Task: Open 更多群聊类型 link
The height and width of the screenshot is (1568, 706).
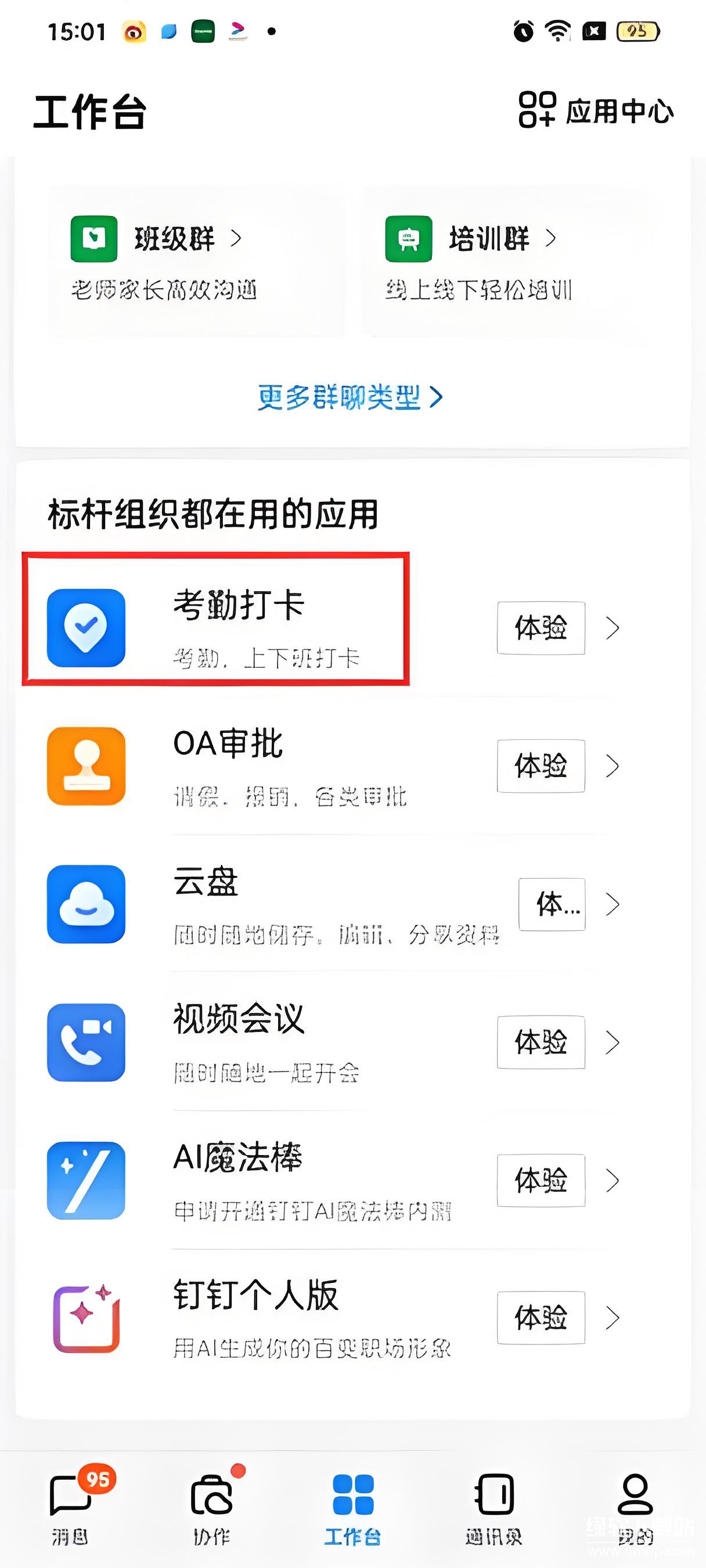Action: point(350,397)
